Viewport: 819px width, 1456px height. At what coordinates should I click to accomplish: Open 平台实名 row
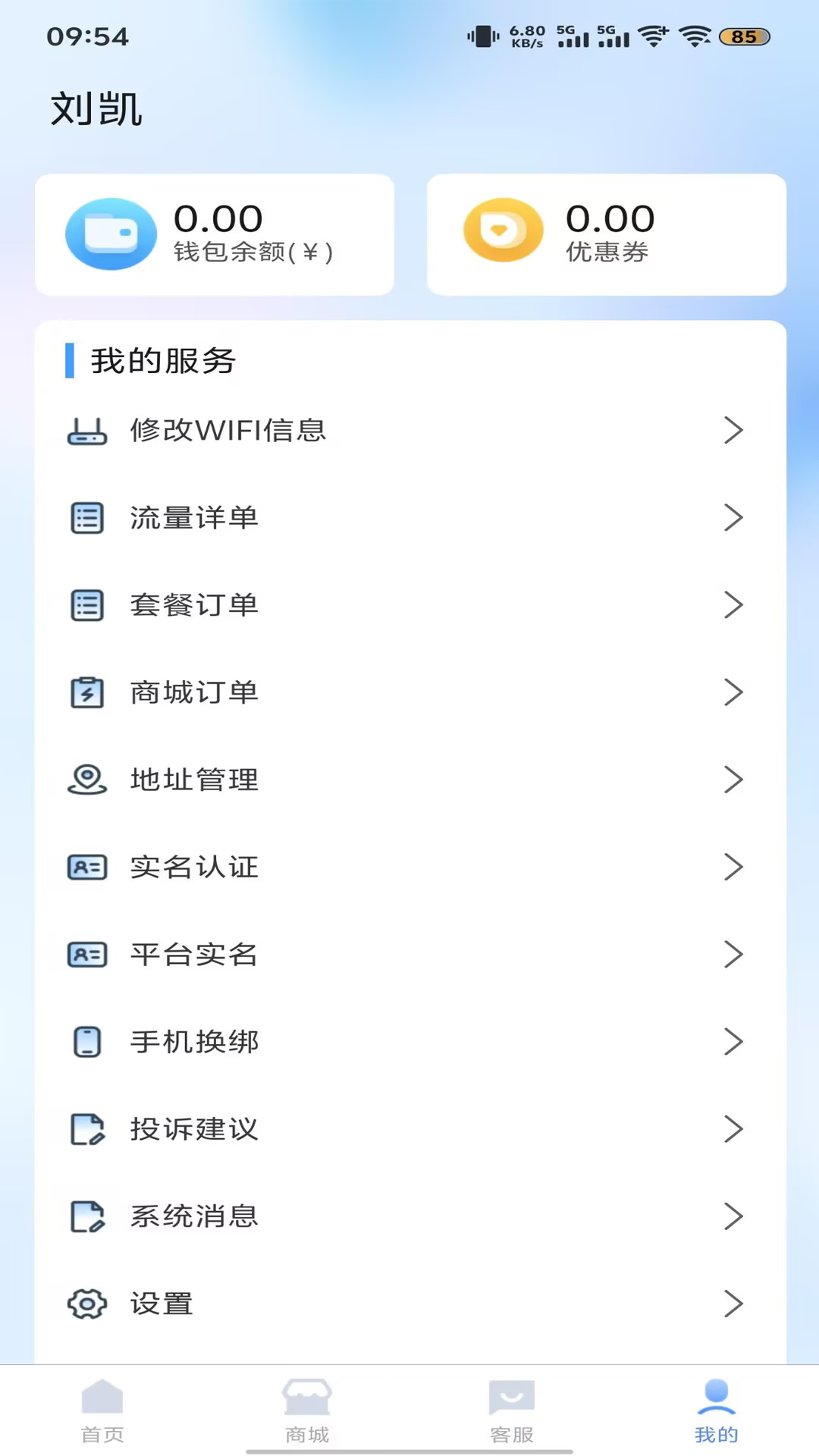click(x=409, y=954)
